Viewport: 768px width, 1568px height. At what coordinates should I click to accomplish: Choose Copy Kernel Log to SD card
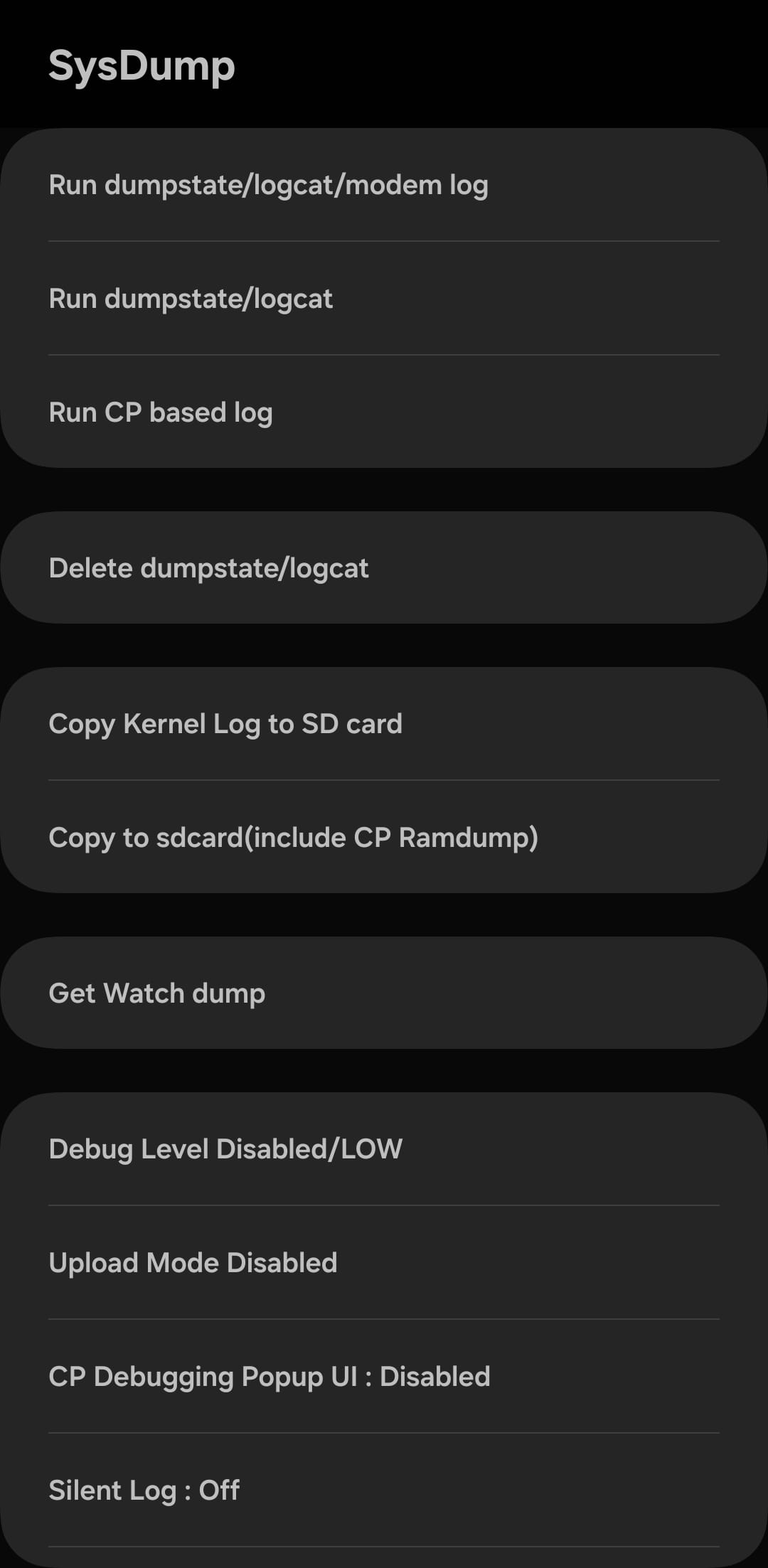tap(225, 724)
